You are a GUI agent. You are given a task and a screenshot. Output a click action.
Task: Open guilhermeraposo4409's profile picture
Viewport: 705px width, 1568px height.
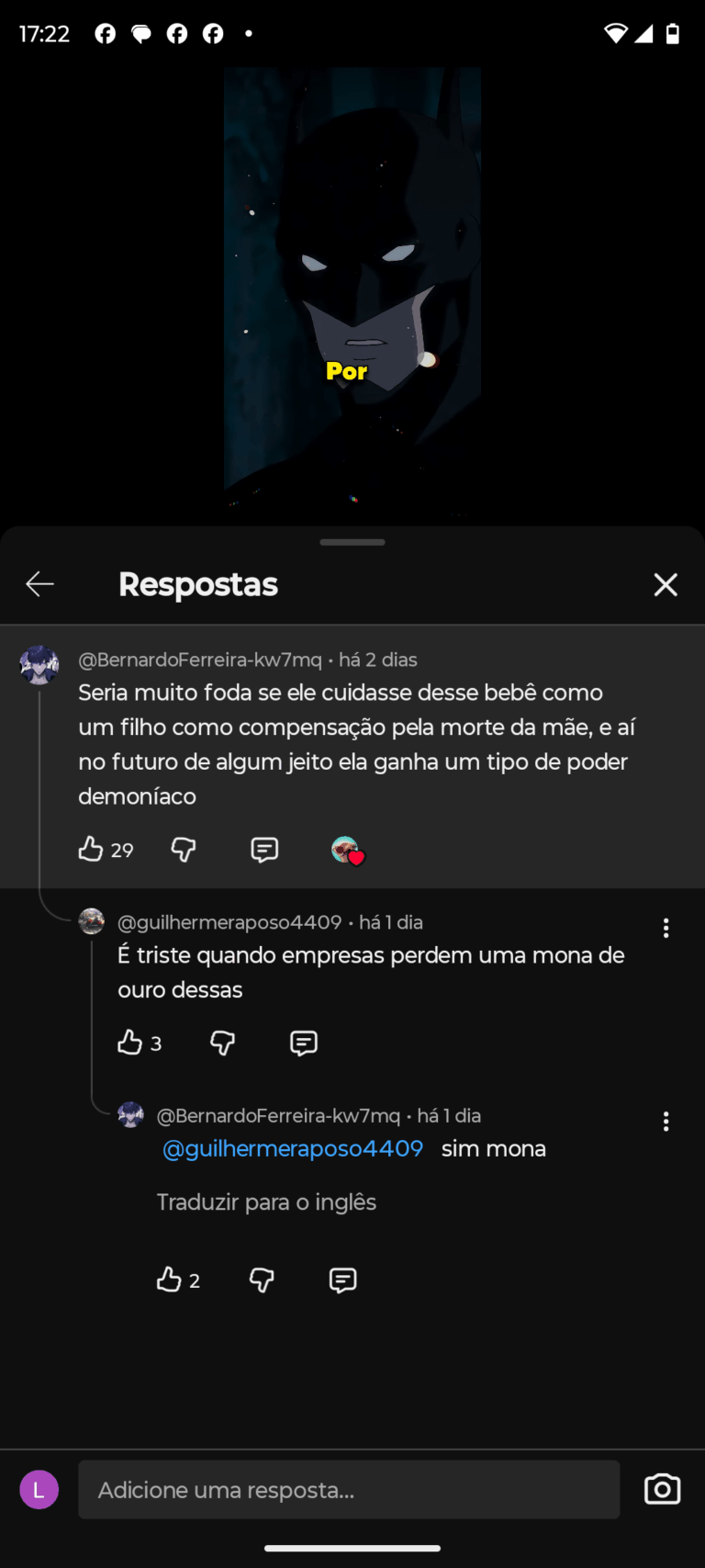[92, 921]
